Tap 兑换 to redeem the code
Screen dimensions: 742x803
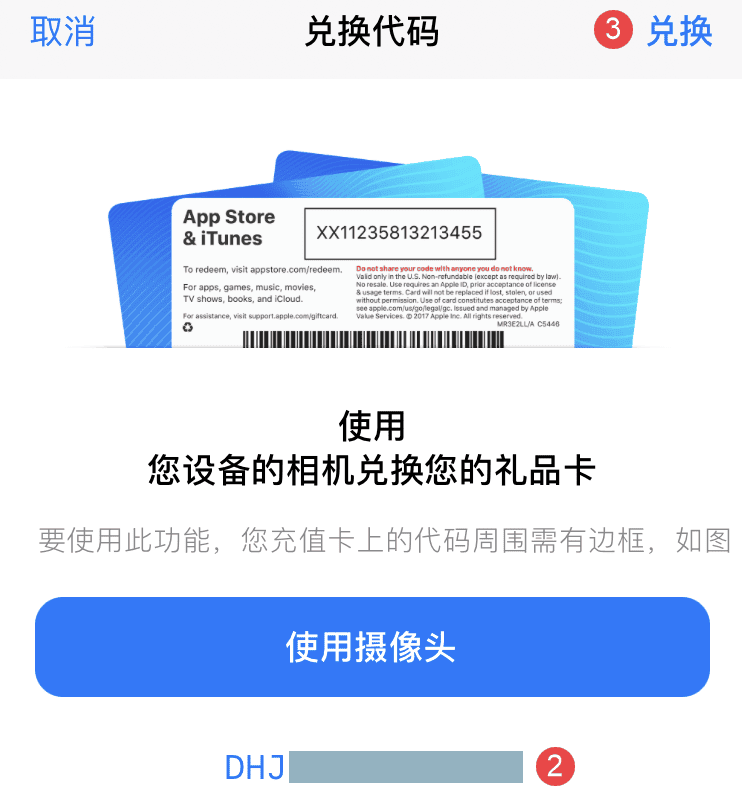(x=679, y=32)
